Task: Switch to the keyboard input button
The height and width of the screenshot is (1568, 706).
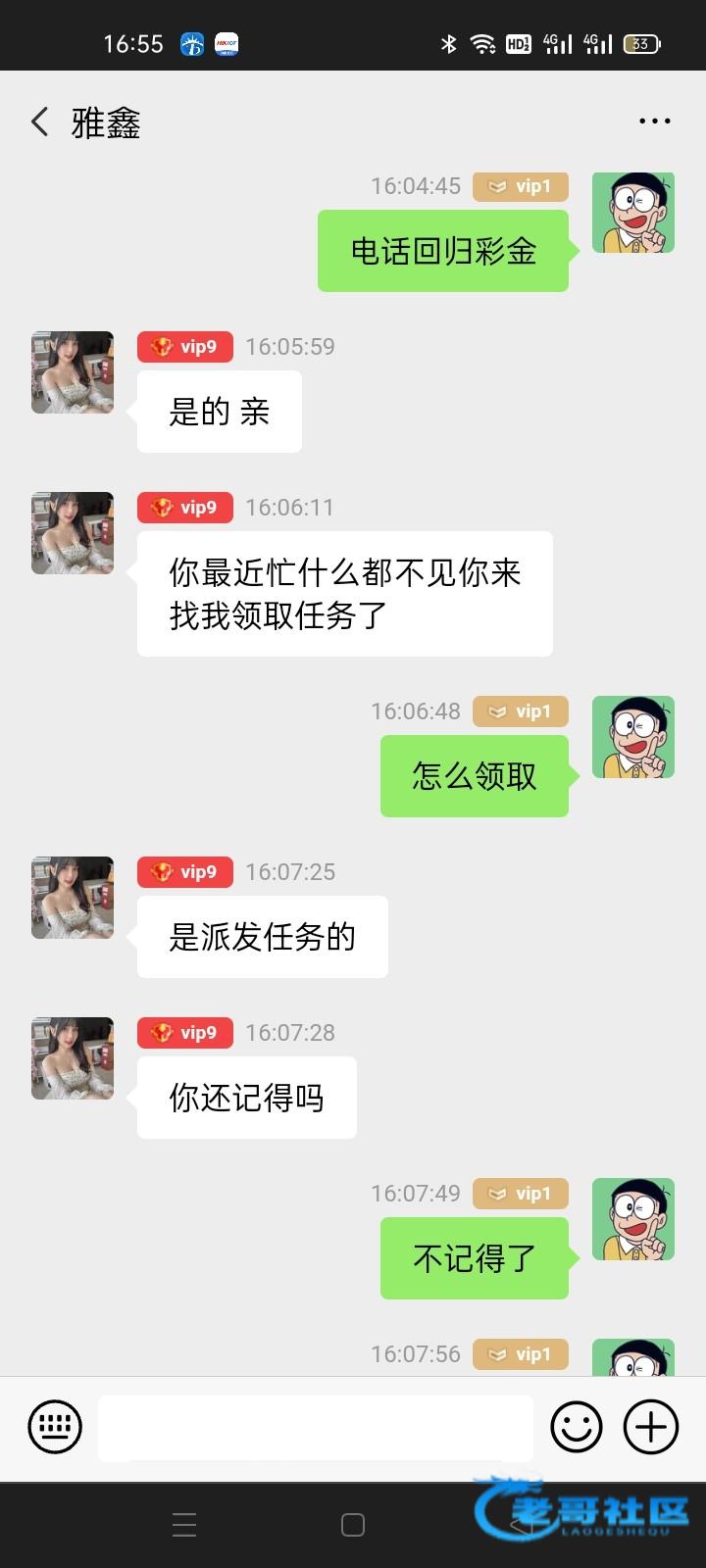Action: pos(55,1427)
